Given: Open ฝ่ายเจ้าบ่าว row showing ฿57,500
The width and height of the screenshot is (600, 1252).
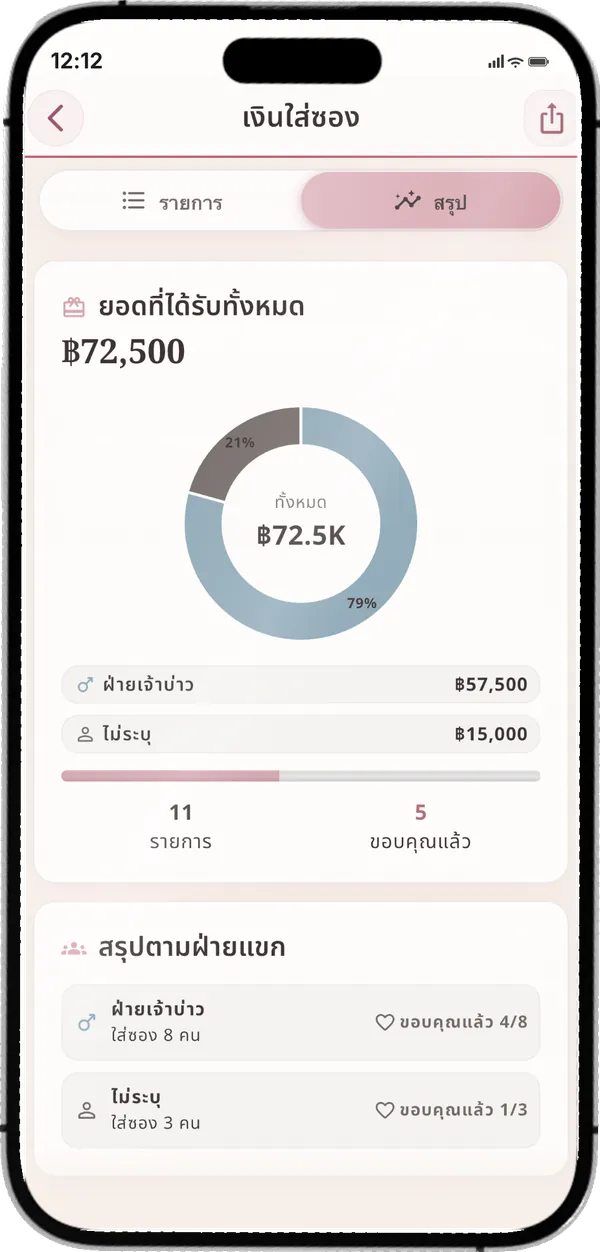Looking at the screenshot, I should (301, 685).
